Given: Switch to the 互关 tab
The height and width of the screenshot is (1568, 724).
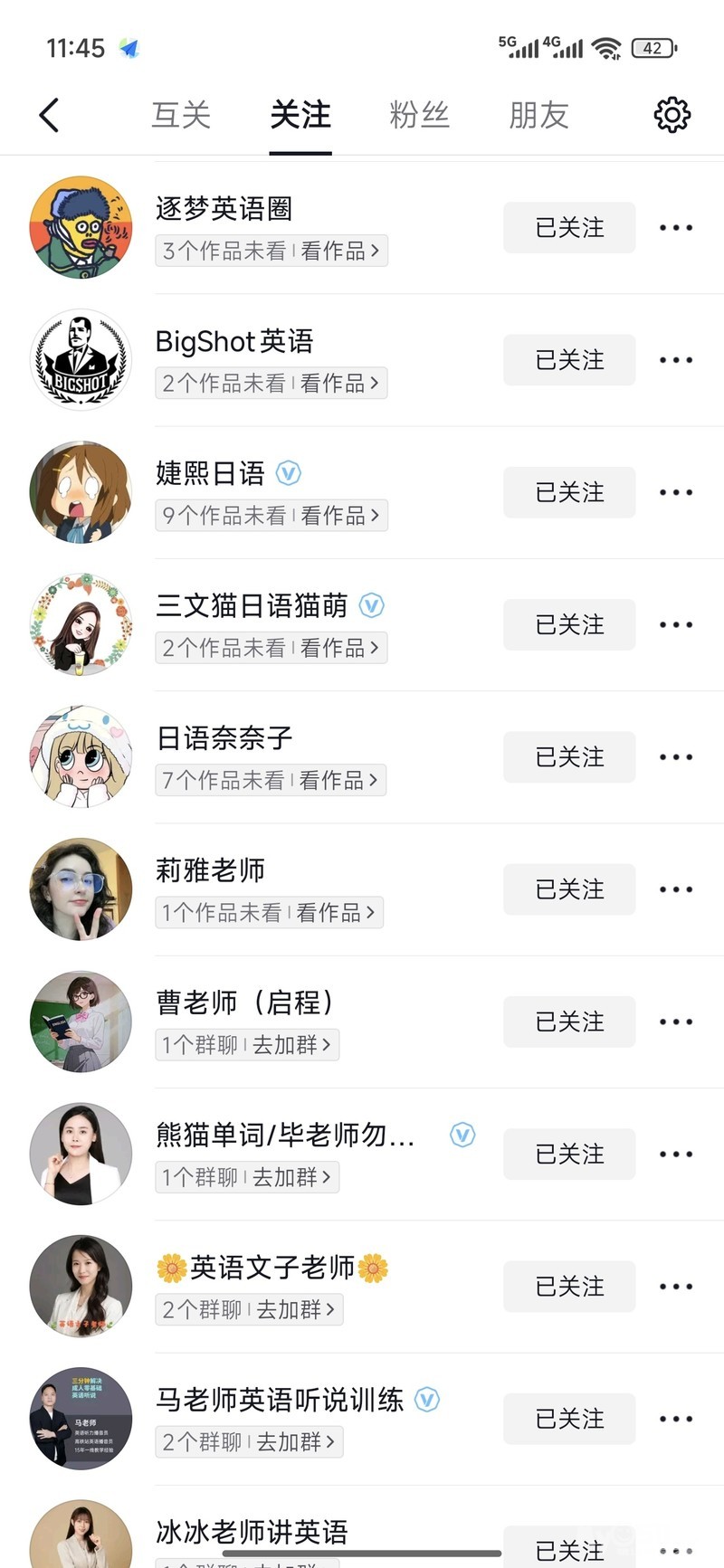Looking at the screenshot, I should 181,115.
